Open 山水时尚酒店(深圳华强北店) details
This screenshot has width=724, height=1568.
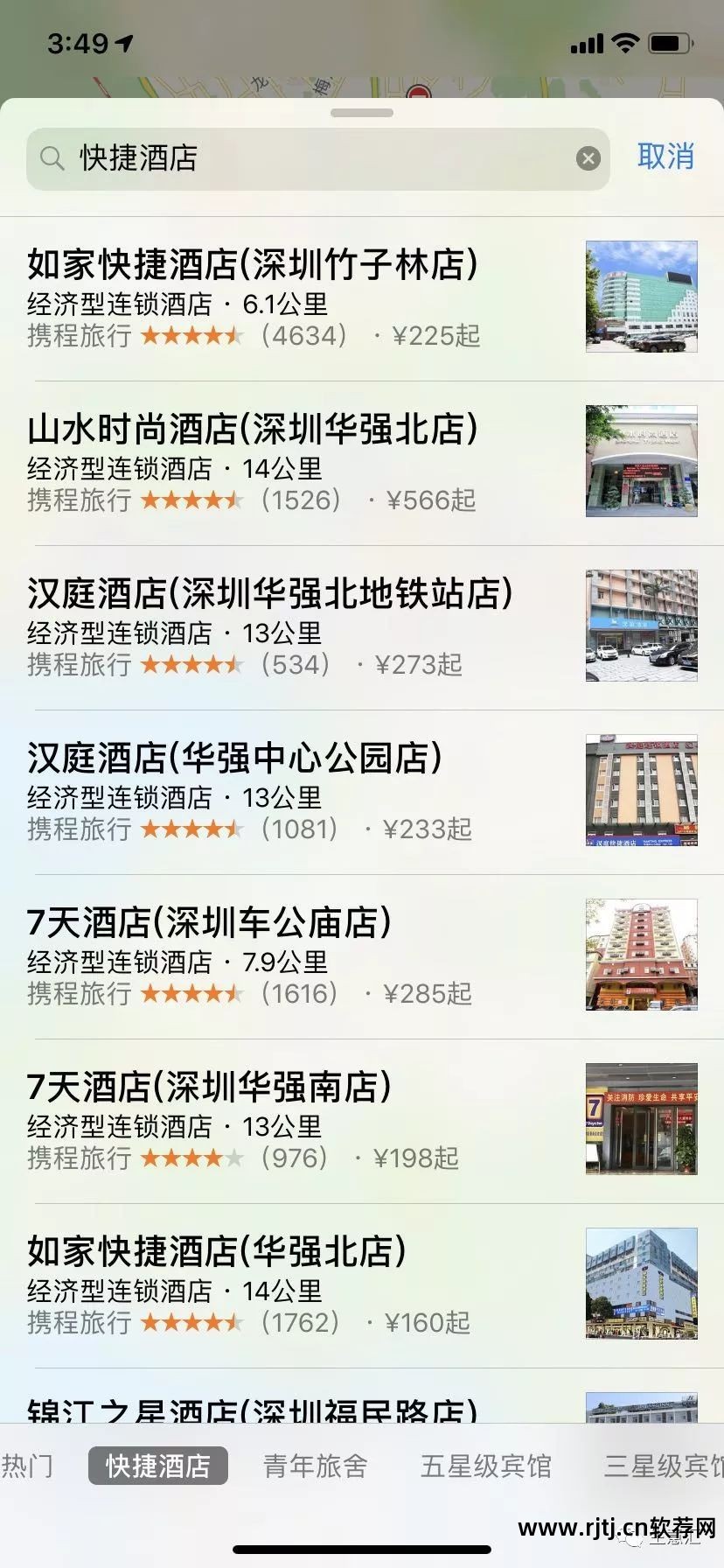pos(262,459)
